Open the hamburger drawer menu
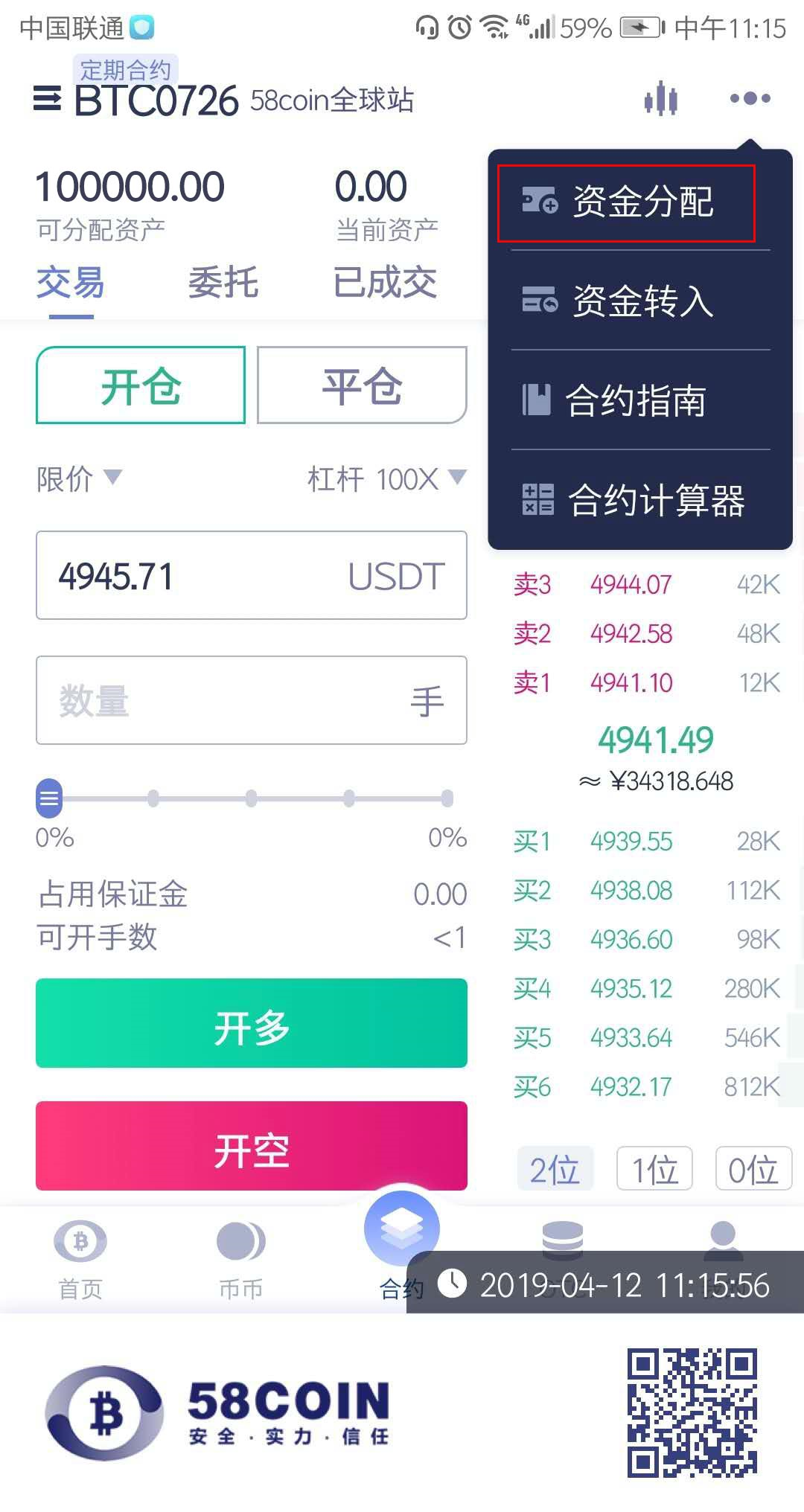The image size is (804, 1512). coord(47,98)
